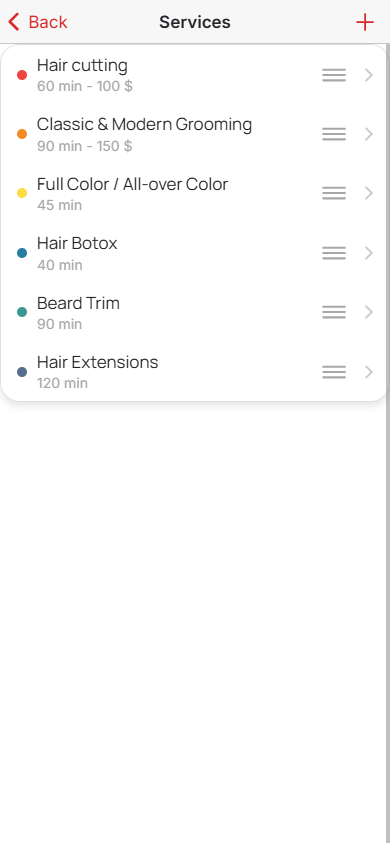
Task: Add a new service with plus icon
Action: pyautogui.click(x=365, y=22)
